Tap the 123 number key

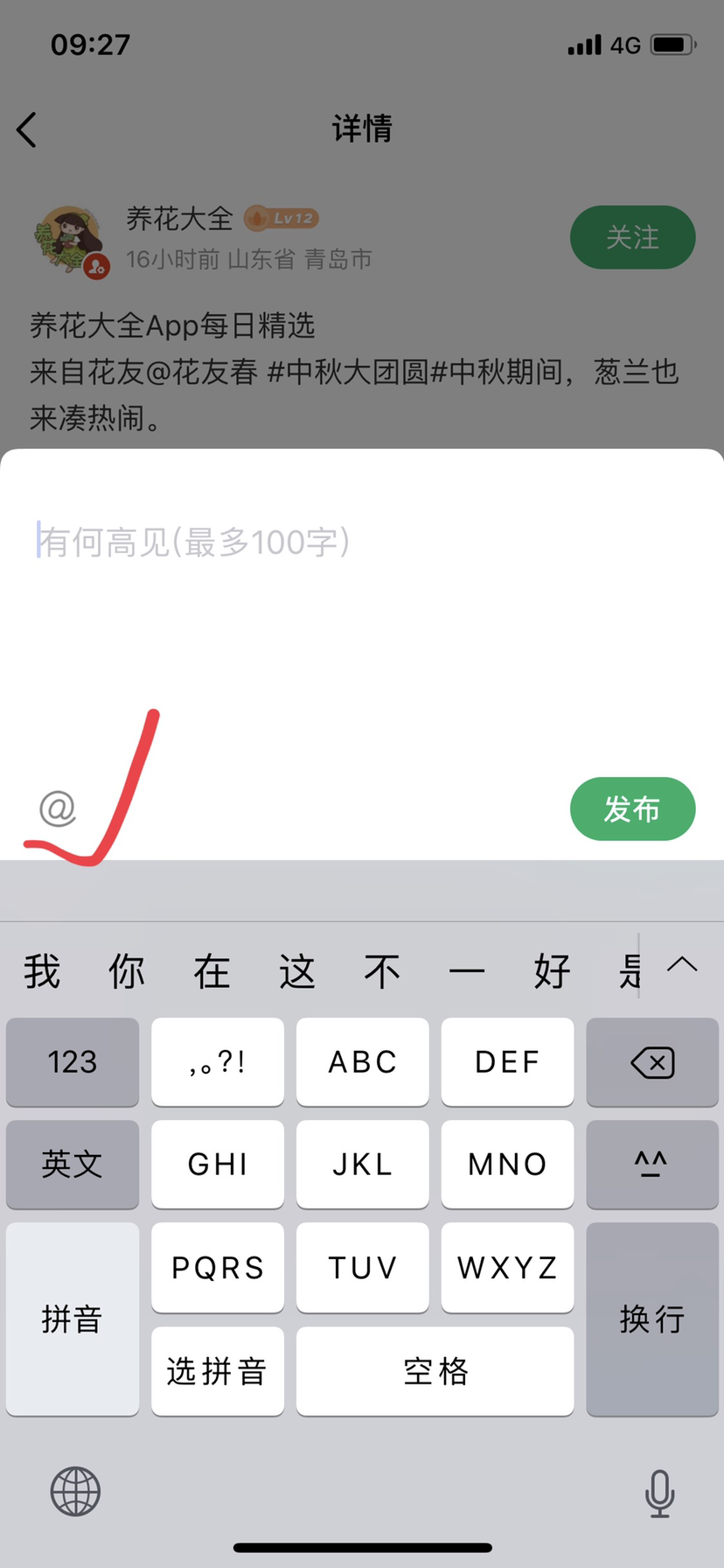73,1062
